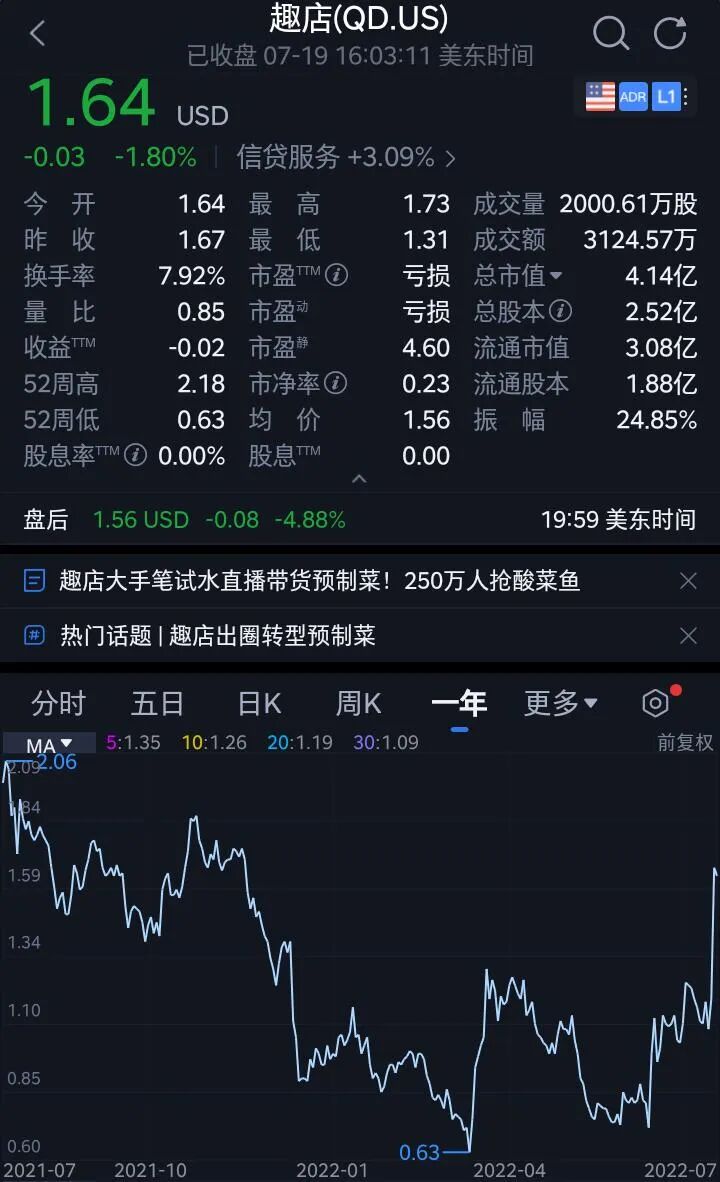720x1182 pixels.
Task: Switch to the 分时 chart tab
Action: [x=58, y=704]
